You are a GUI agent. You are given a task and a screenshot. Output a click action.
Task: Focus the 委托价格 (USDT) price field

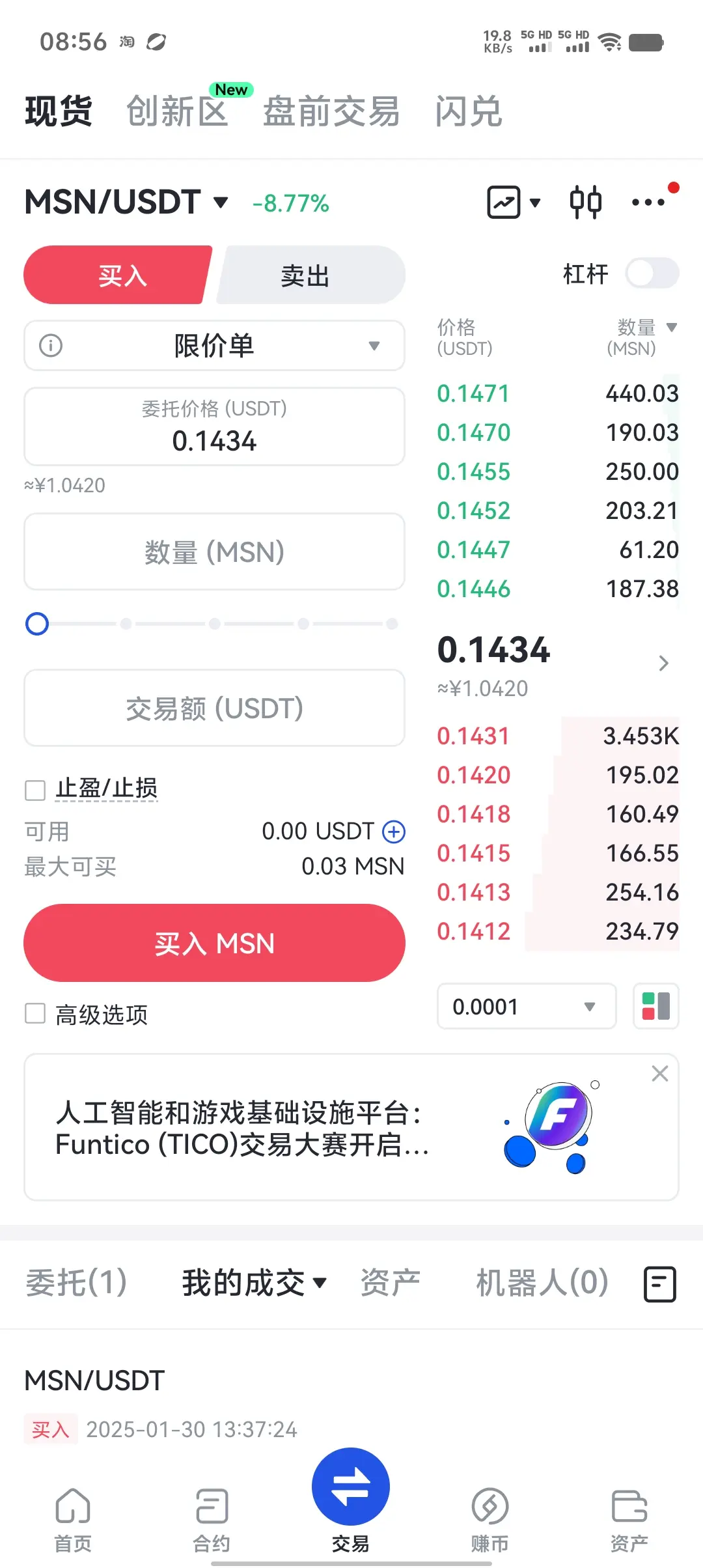pyautogui.click(x=214, y=427)
